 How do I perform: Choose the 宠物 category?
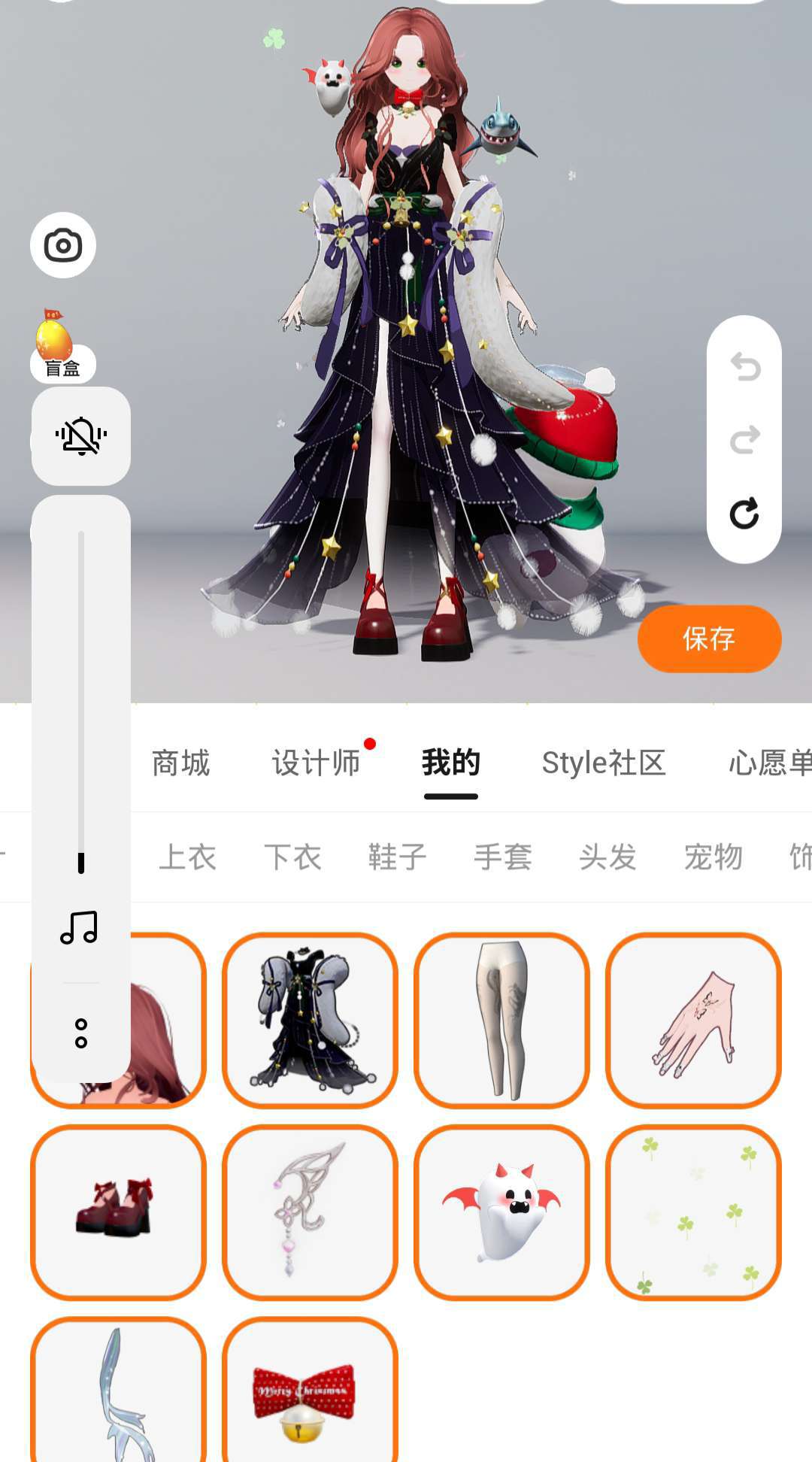713,857
